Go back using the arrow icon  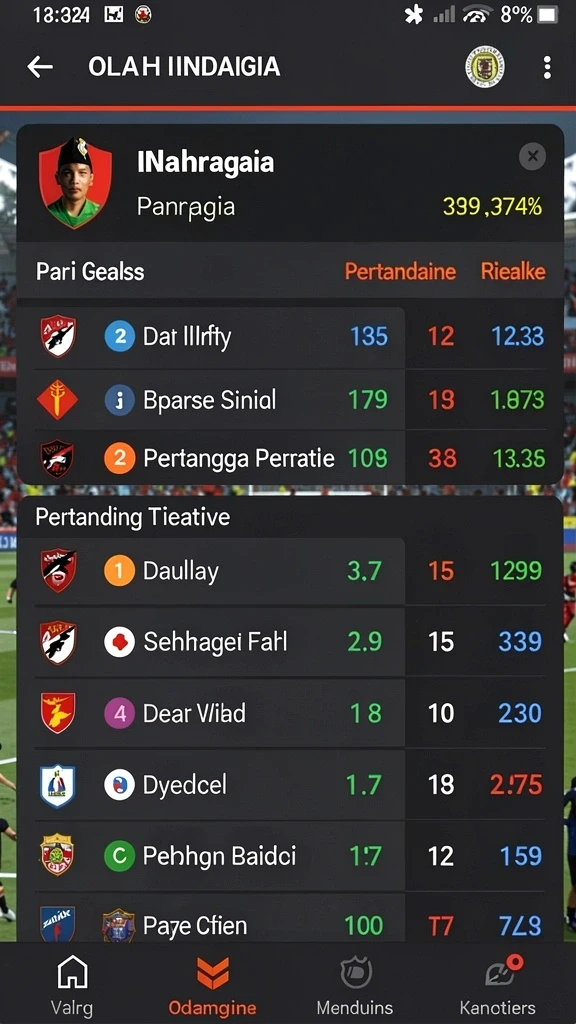40,67
